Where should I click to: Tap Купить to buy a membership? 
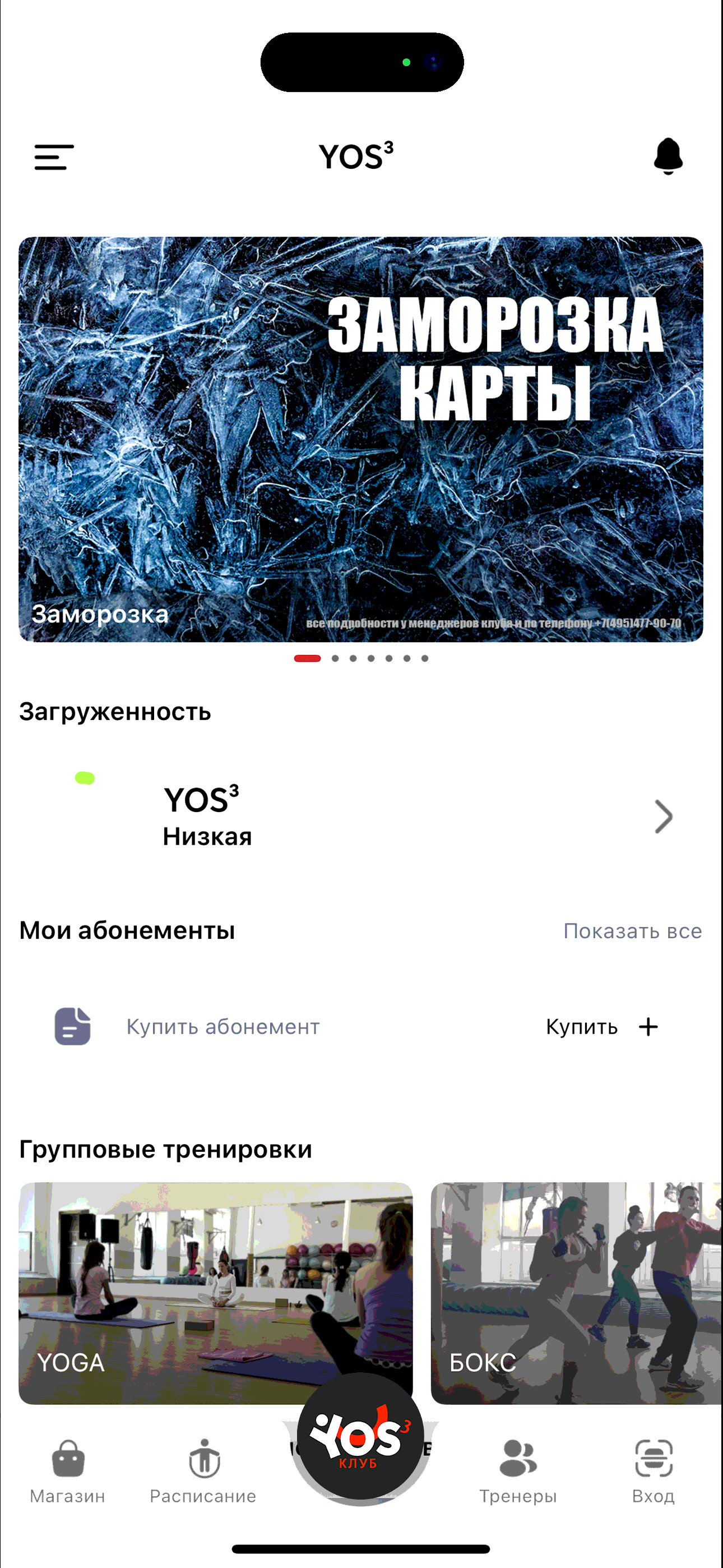click(x=601, y=1027)
